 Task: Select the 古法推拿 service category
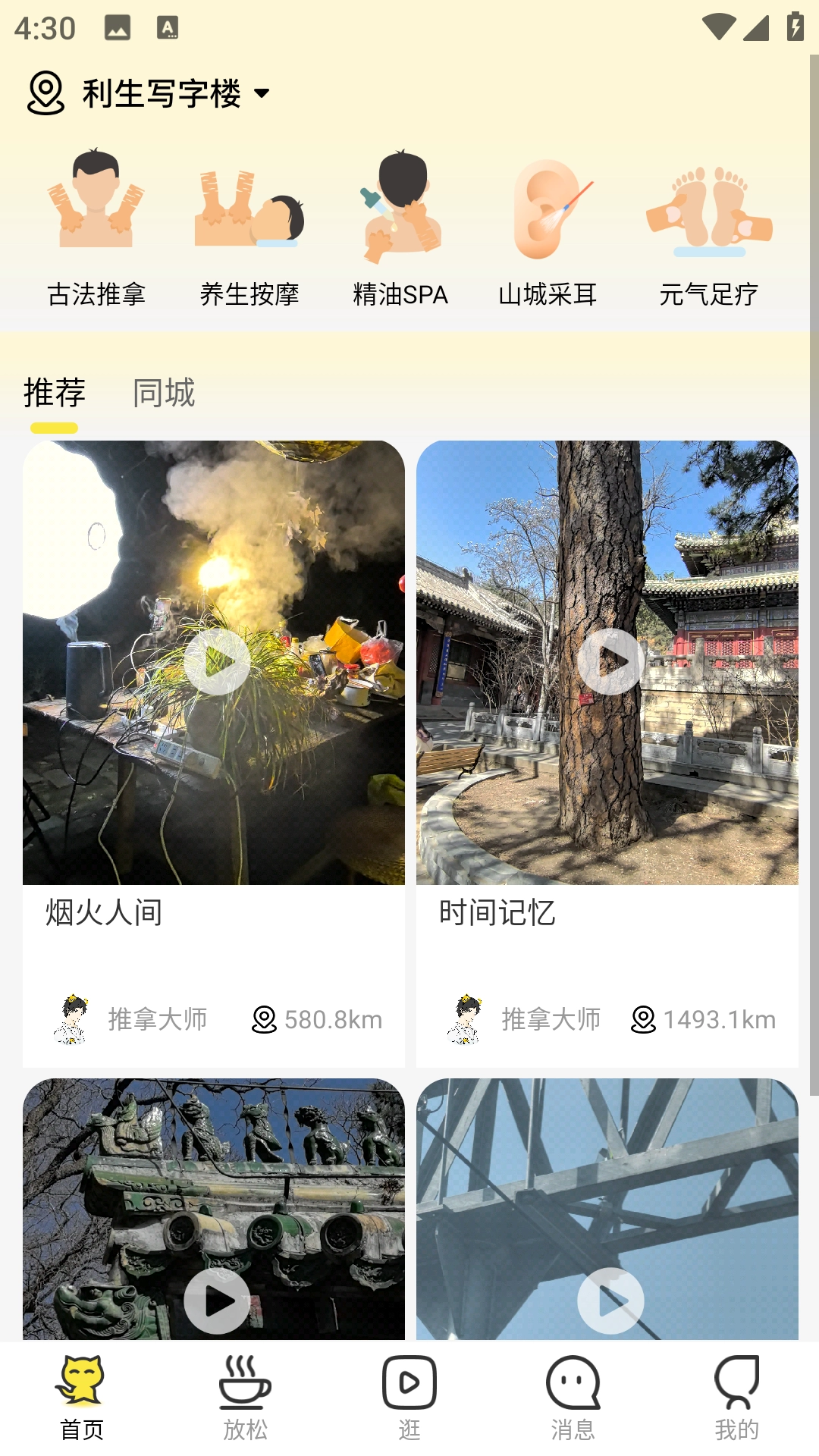pyautogui.click(x=96, y=227)
